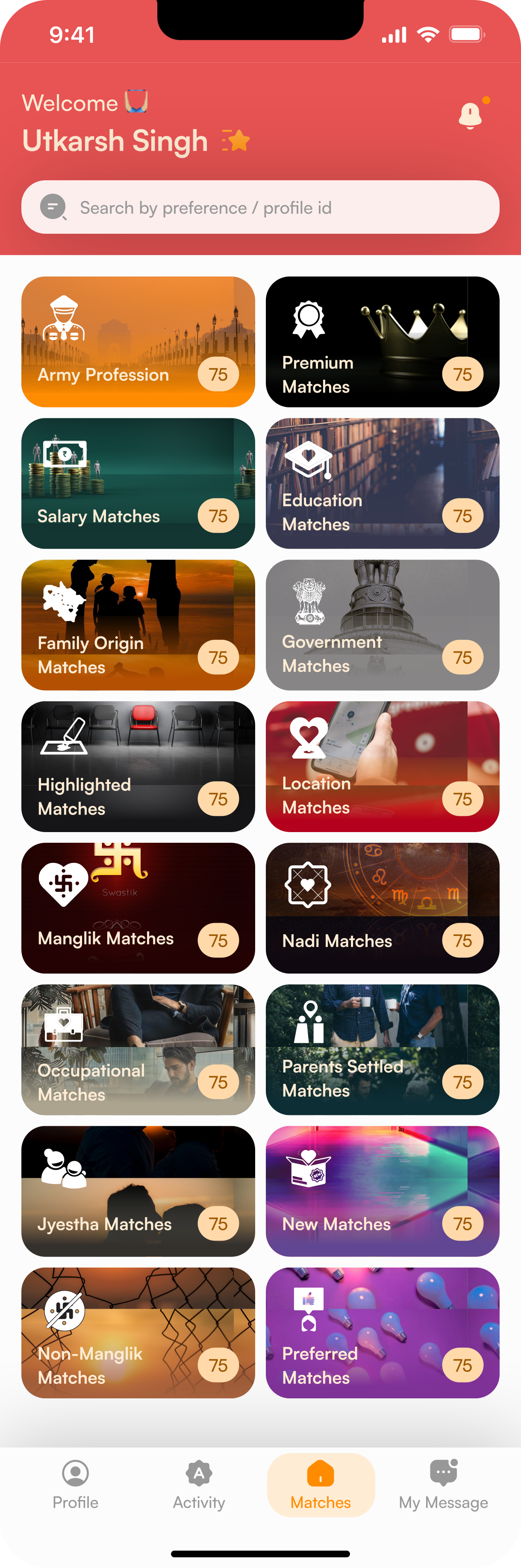Select Parents Settled Matches
Screen dimensions: 521x1568
(382, 1049)
